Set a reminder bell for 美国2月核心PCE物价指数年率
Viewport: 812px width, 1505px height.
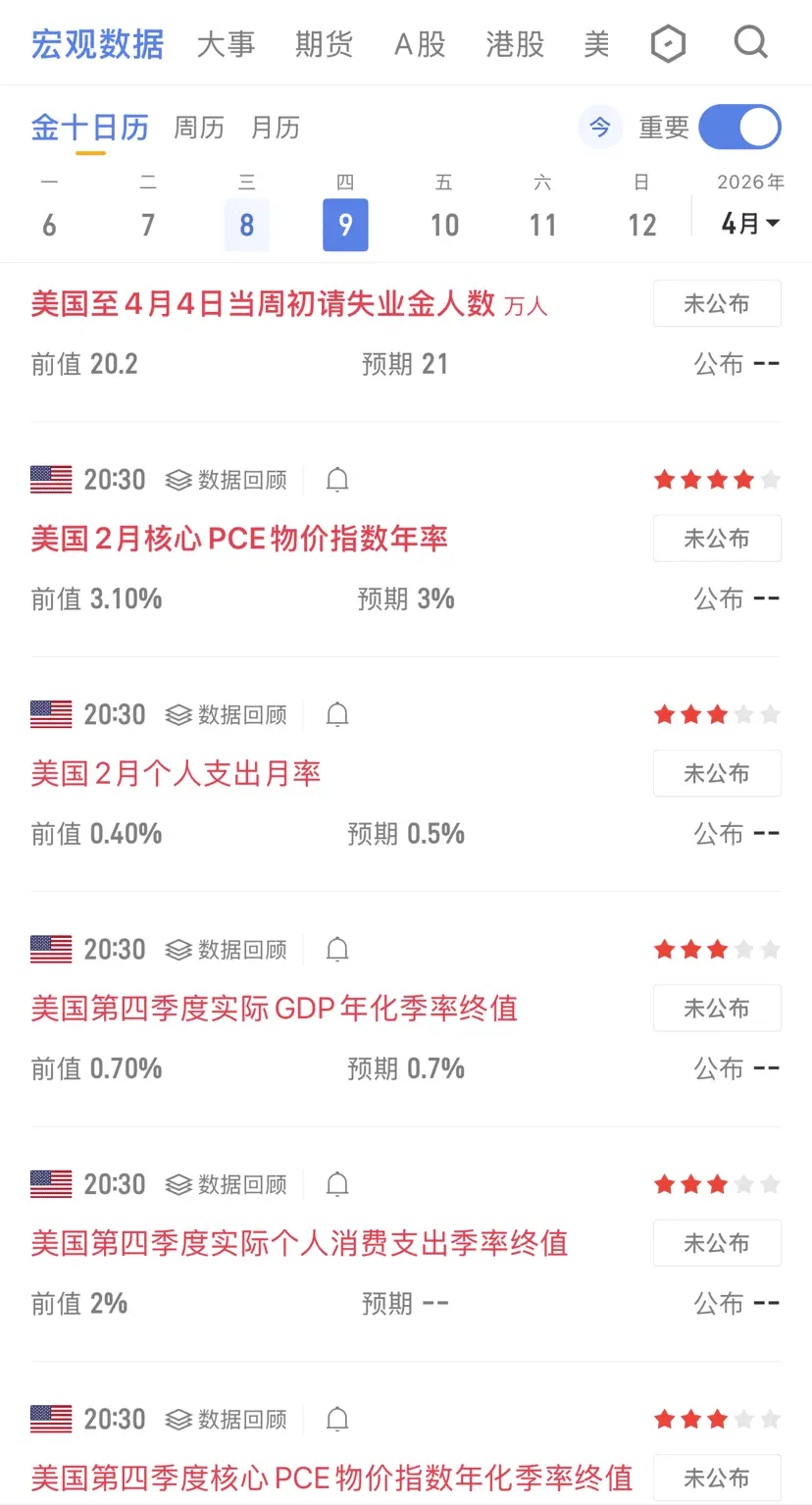tap(337, 480)
